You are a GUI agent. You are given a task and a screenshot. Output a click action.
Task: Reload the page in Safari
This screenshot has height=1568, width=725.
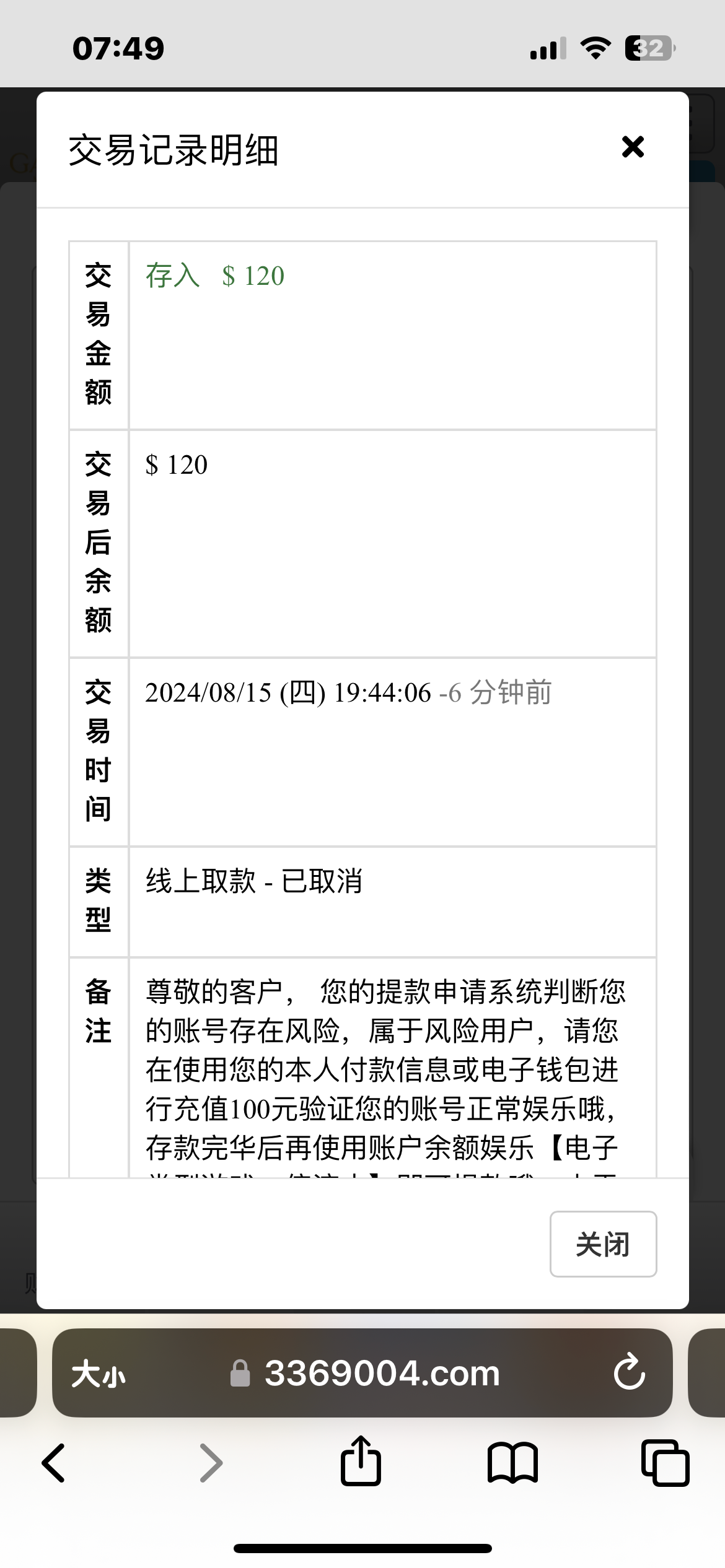(x=630, y=1373)
